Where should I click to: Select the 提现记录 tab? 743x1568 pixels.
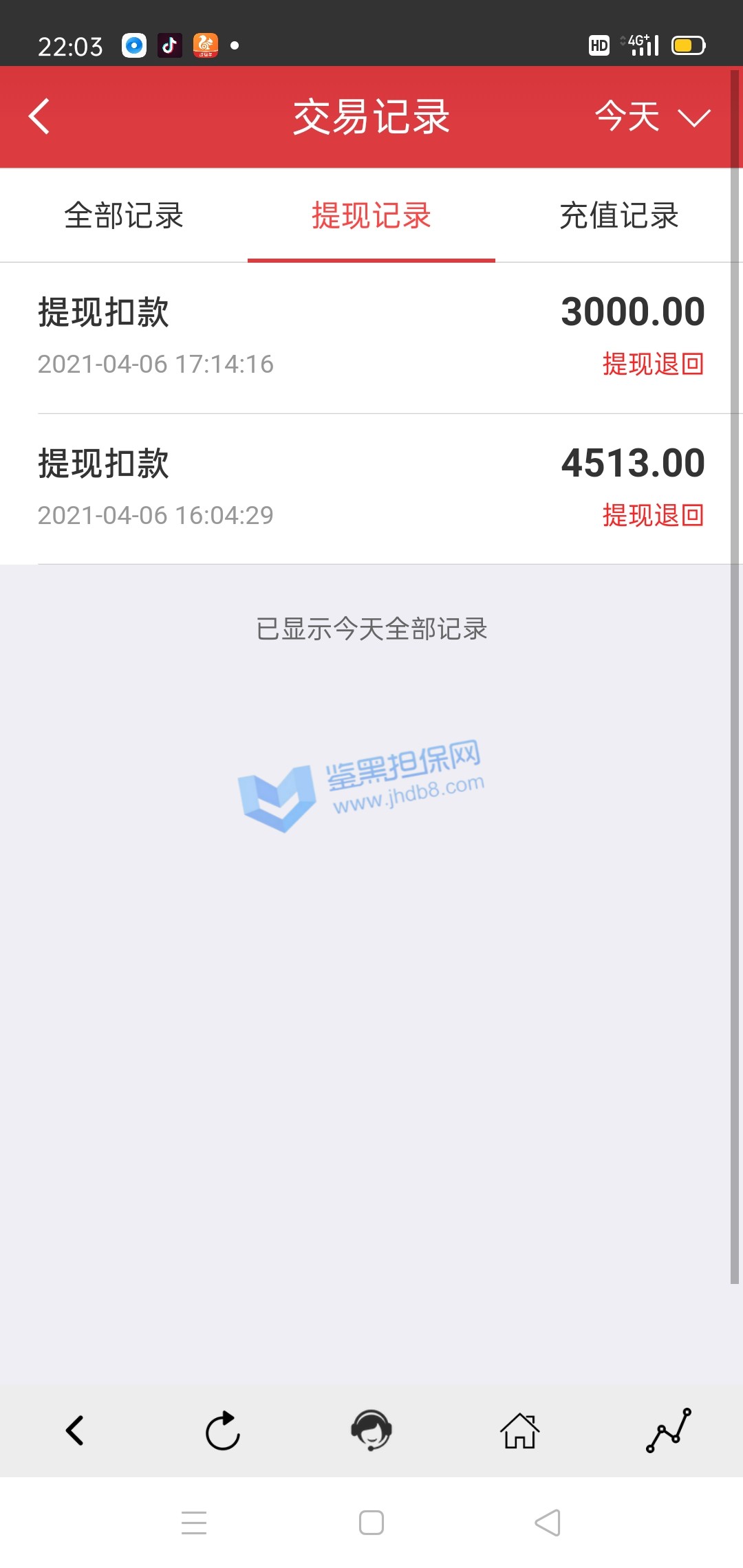click(x=371, y=215)
